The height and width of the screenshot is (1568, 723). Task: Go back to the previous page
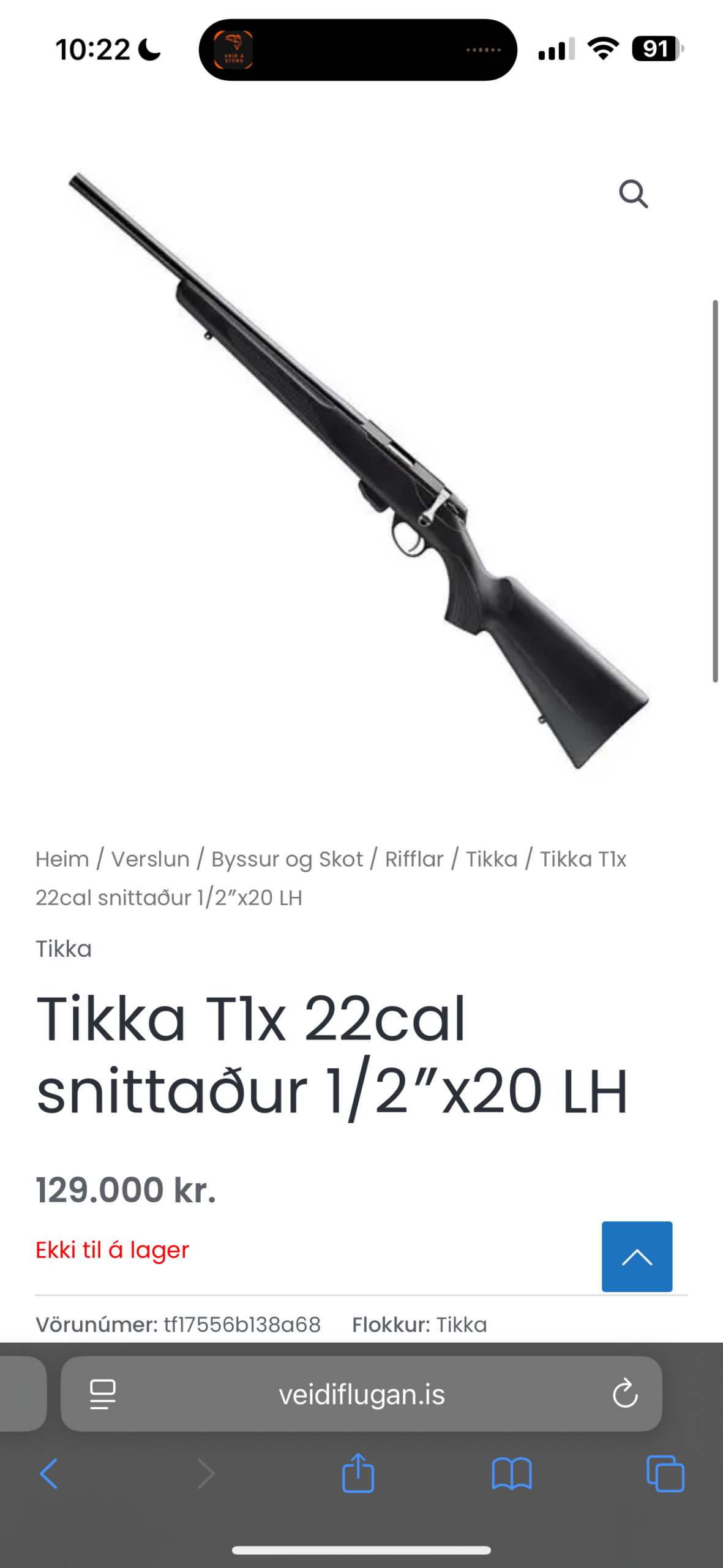click(x=49, y=1474)
